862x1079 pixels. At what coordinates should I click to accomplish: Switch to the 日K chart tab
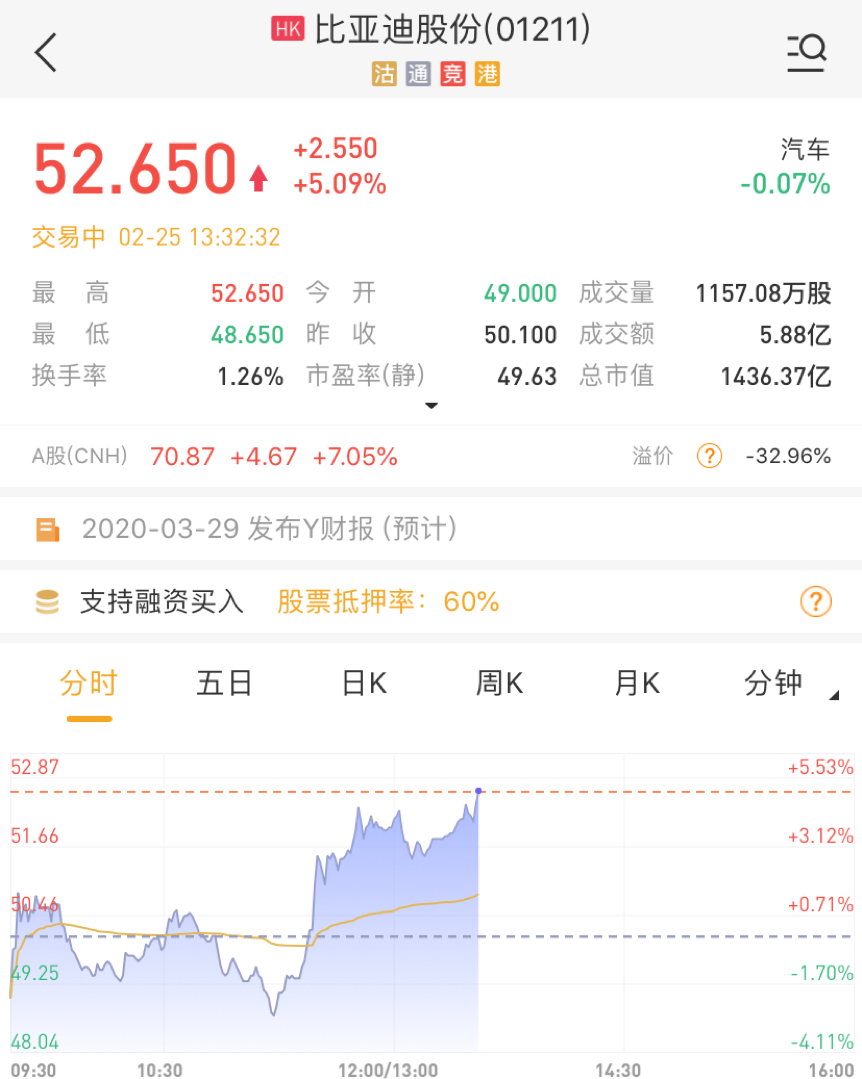pyautogui.click(x=364, y=684)
